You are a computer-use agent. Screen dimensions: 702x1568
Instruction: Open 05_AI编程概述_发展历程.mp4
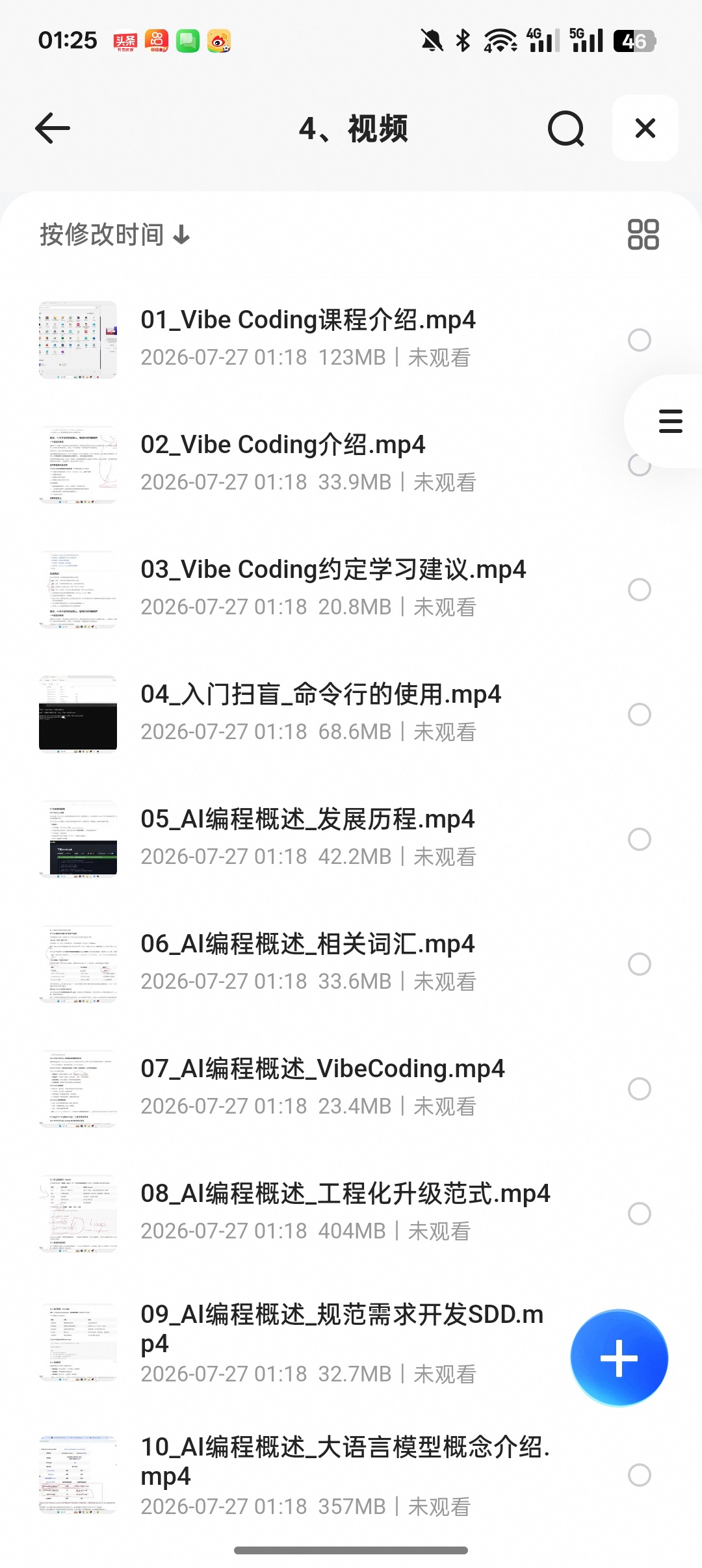point(307,819)
